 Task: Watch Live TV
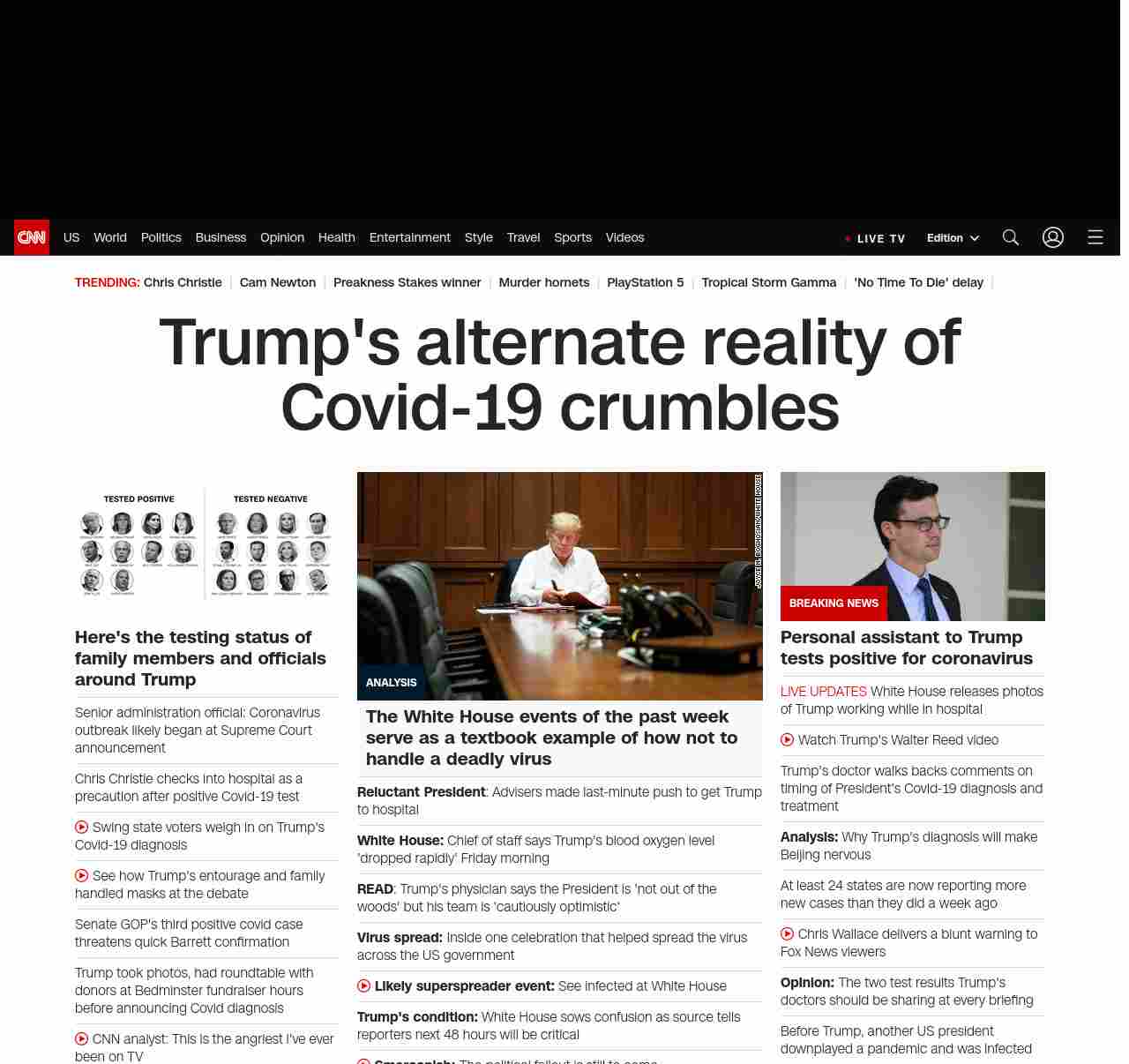875,238
